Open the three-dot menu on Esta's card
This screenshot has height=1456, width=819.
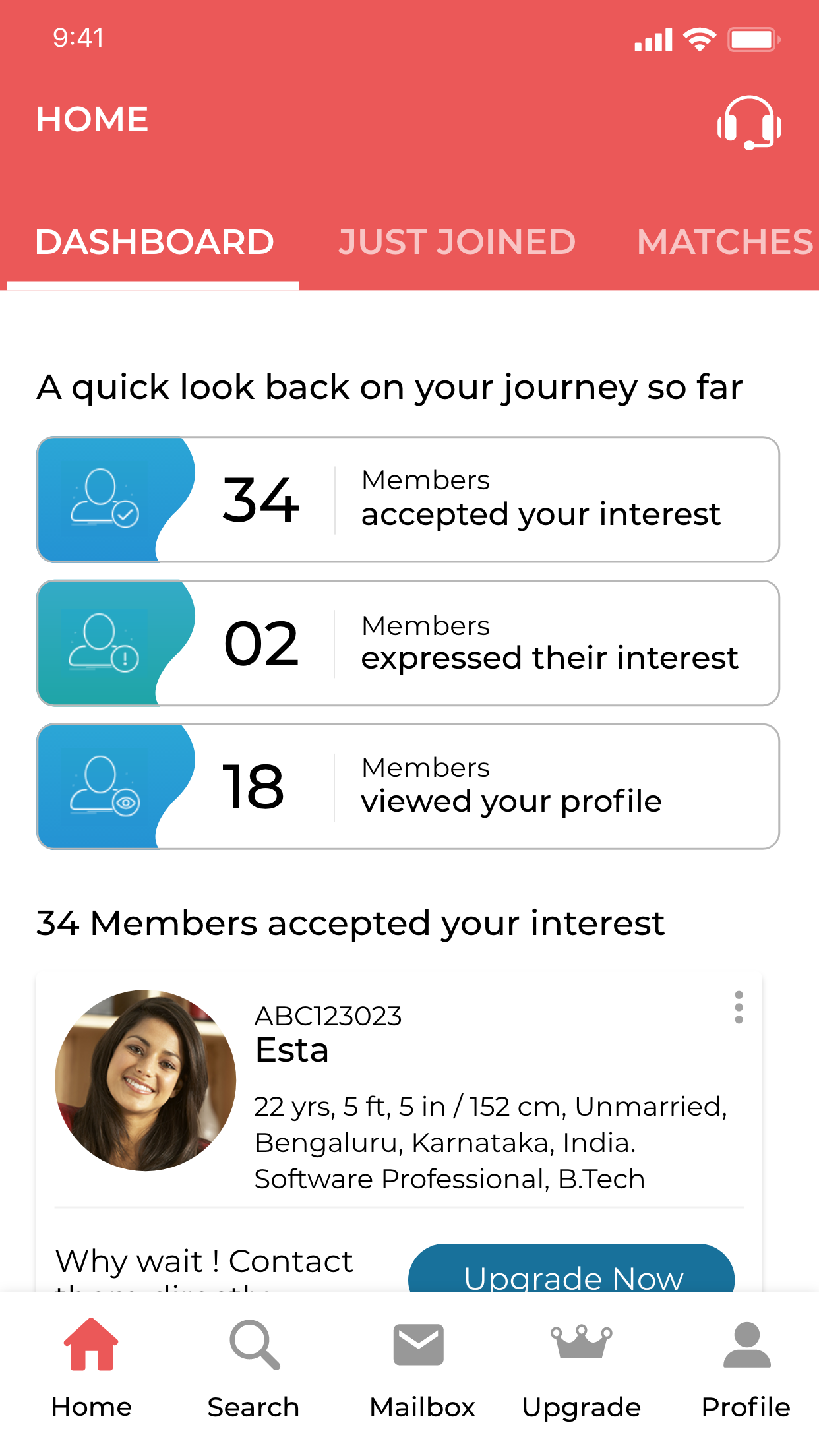coord(739,1008)
